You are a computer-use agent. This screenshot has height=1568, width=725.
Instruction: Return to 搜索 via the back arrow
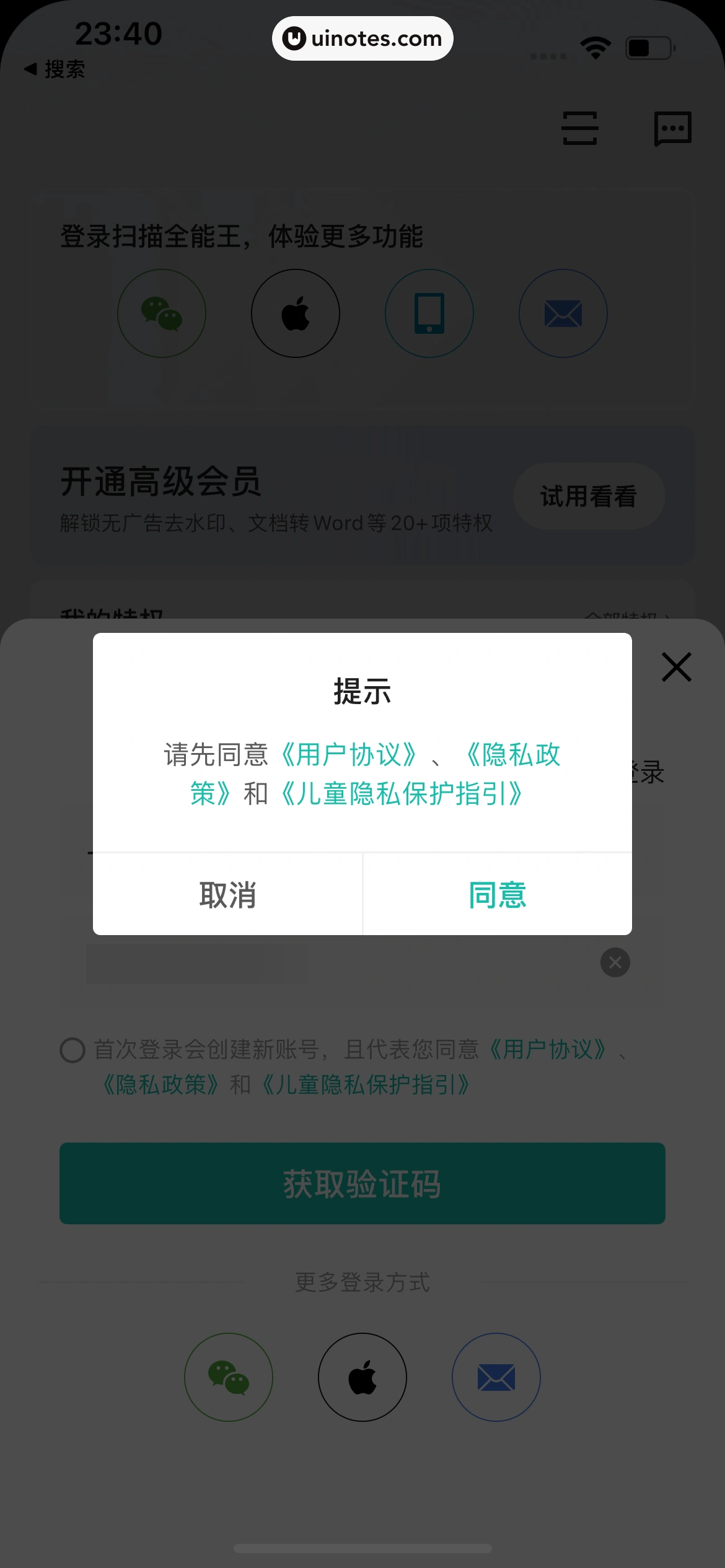pyautogui.click(x=55, y=69)
